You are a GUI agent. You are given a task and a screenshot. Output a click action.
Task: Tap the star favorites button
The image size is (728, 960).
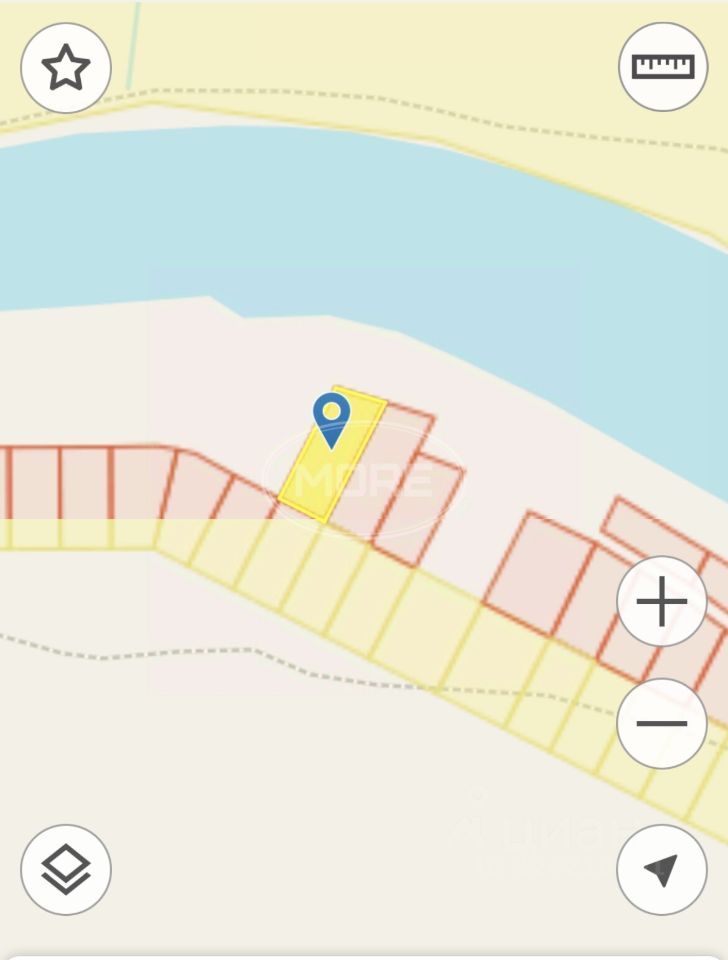click(x=66, y=68)
